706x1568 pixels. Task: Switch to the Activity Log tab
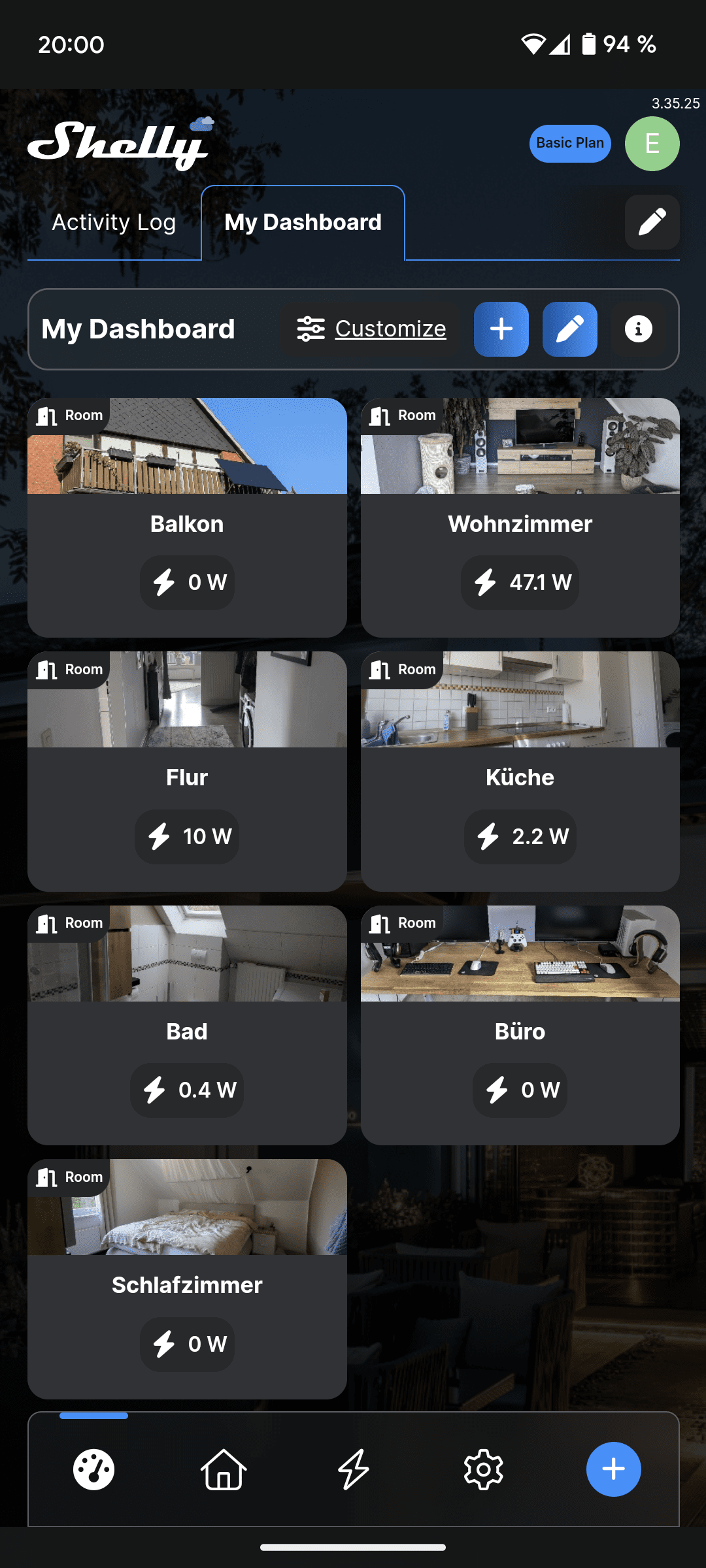[x=114, y=223]
